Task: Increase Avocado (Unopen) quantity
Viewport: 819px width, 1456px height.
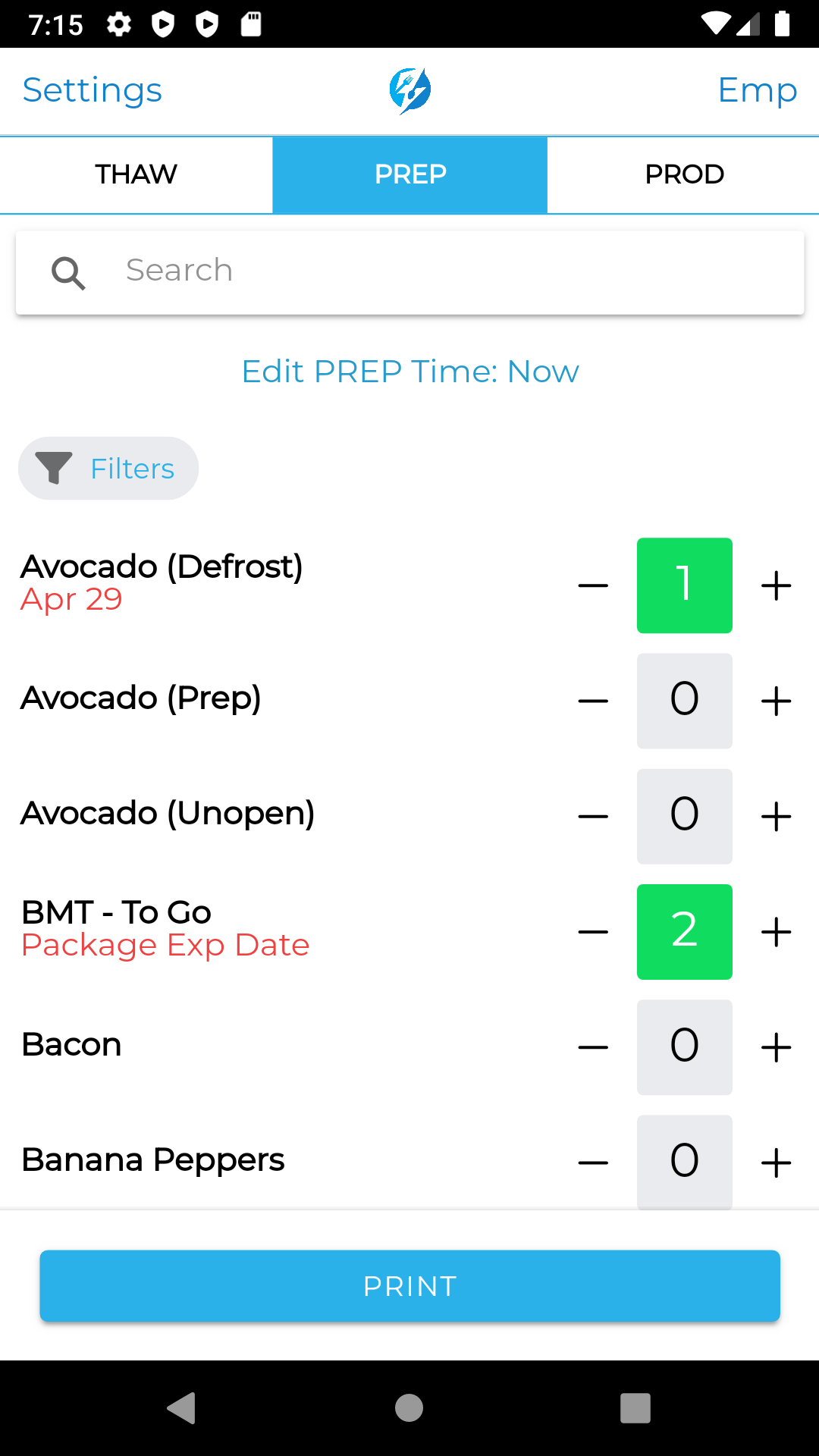Action: (775, 816)
